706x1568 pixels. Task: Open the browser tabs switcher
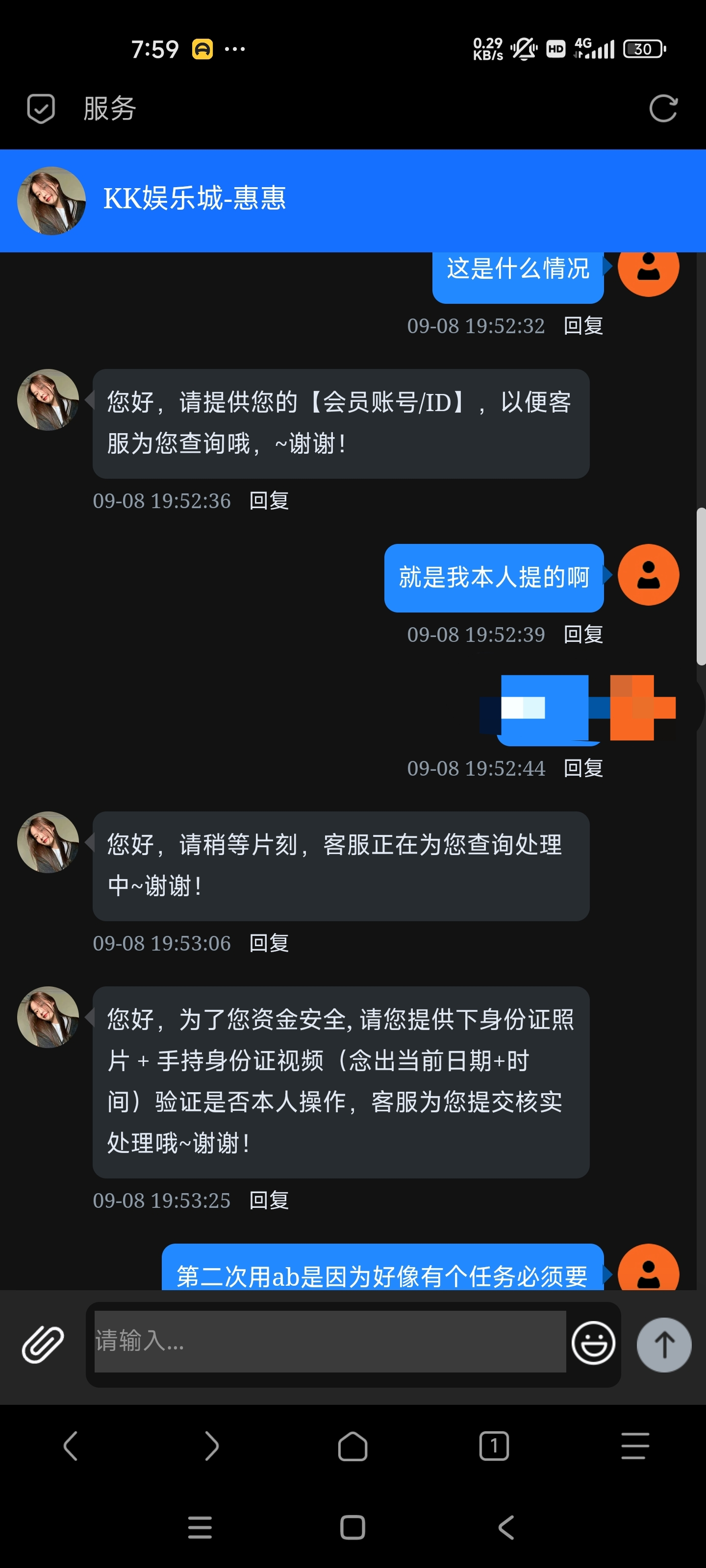(x=493, y=1446)
